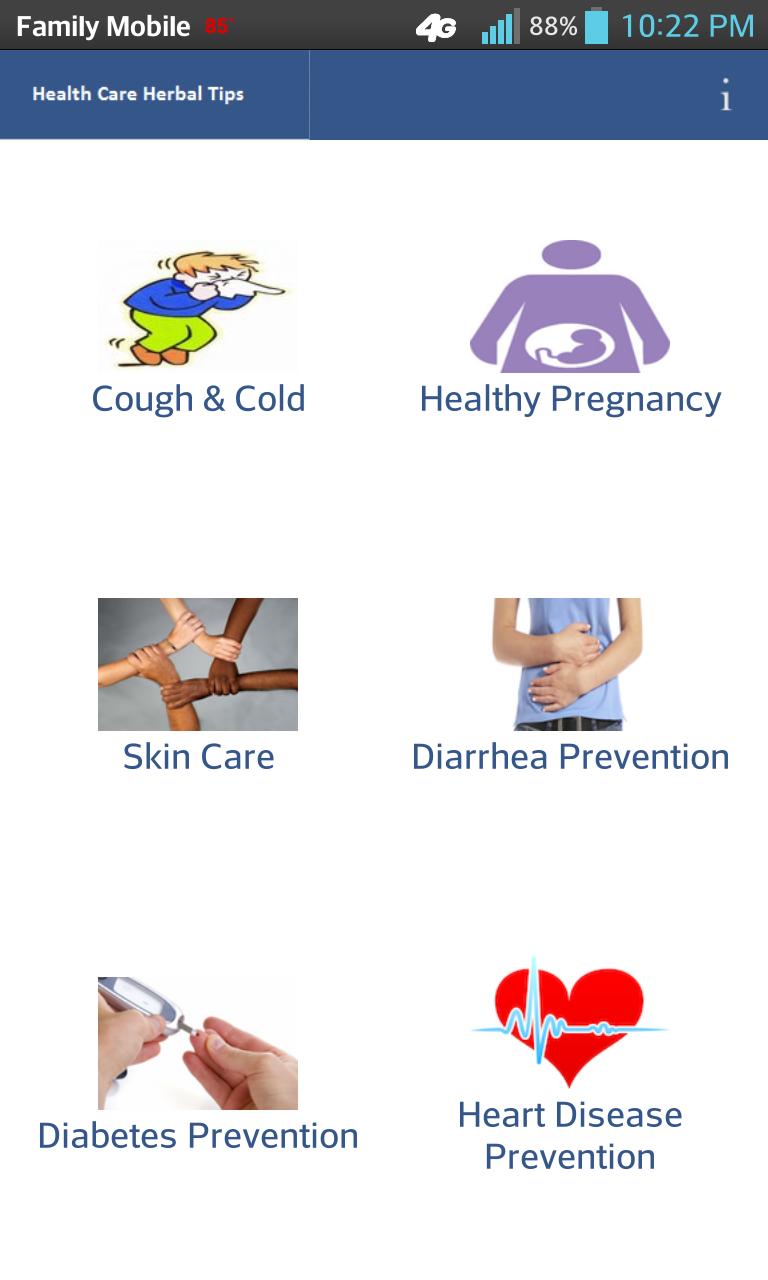Image resolution: width=768 pixels, height=1280 pixels.
Task: Open the Healthy Pregnancy category link
Action: (x=571, y=398)
